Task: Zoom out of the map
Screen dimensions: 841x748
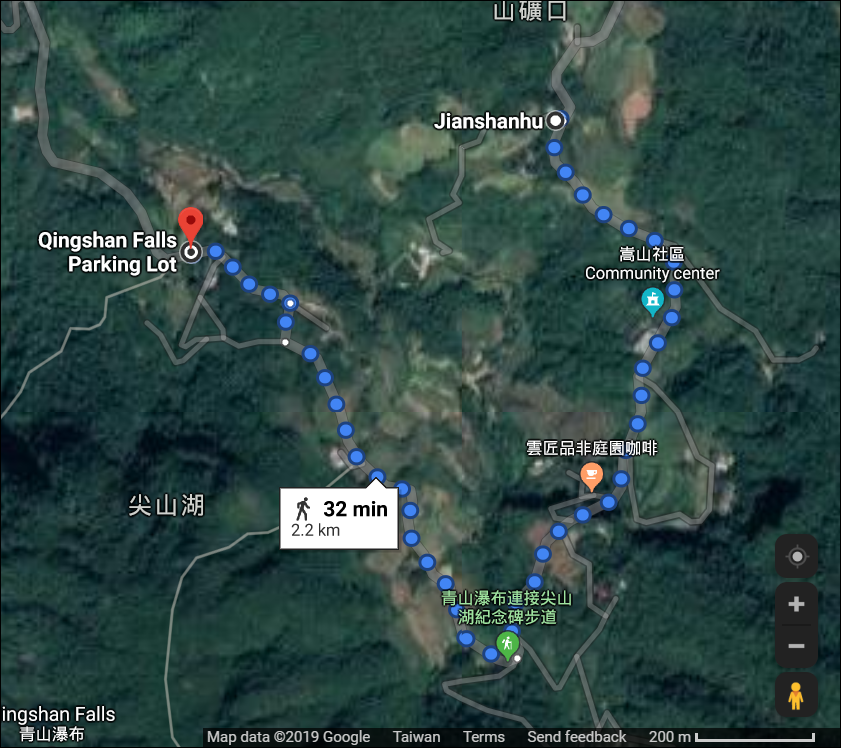Action: (x=796, y=646)
